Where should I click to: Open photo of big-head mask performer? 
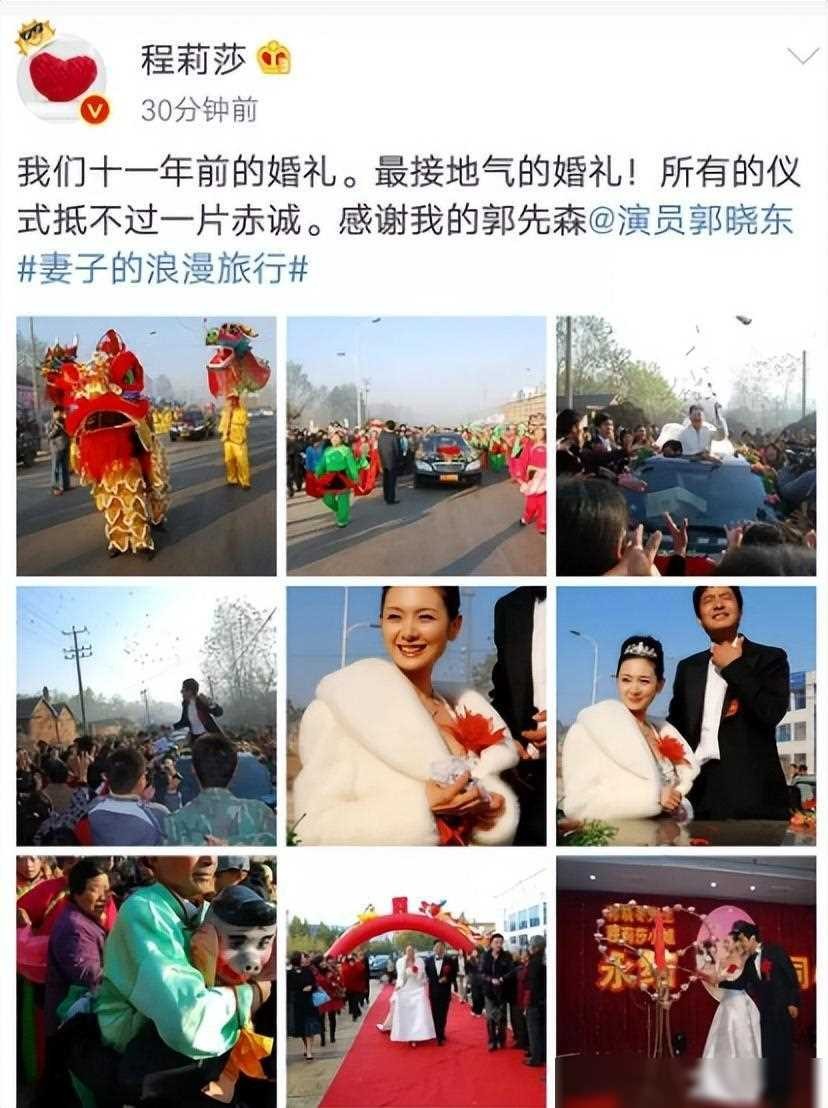tap(146, 980)
